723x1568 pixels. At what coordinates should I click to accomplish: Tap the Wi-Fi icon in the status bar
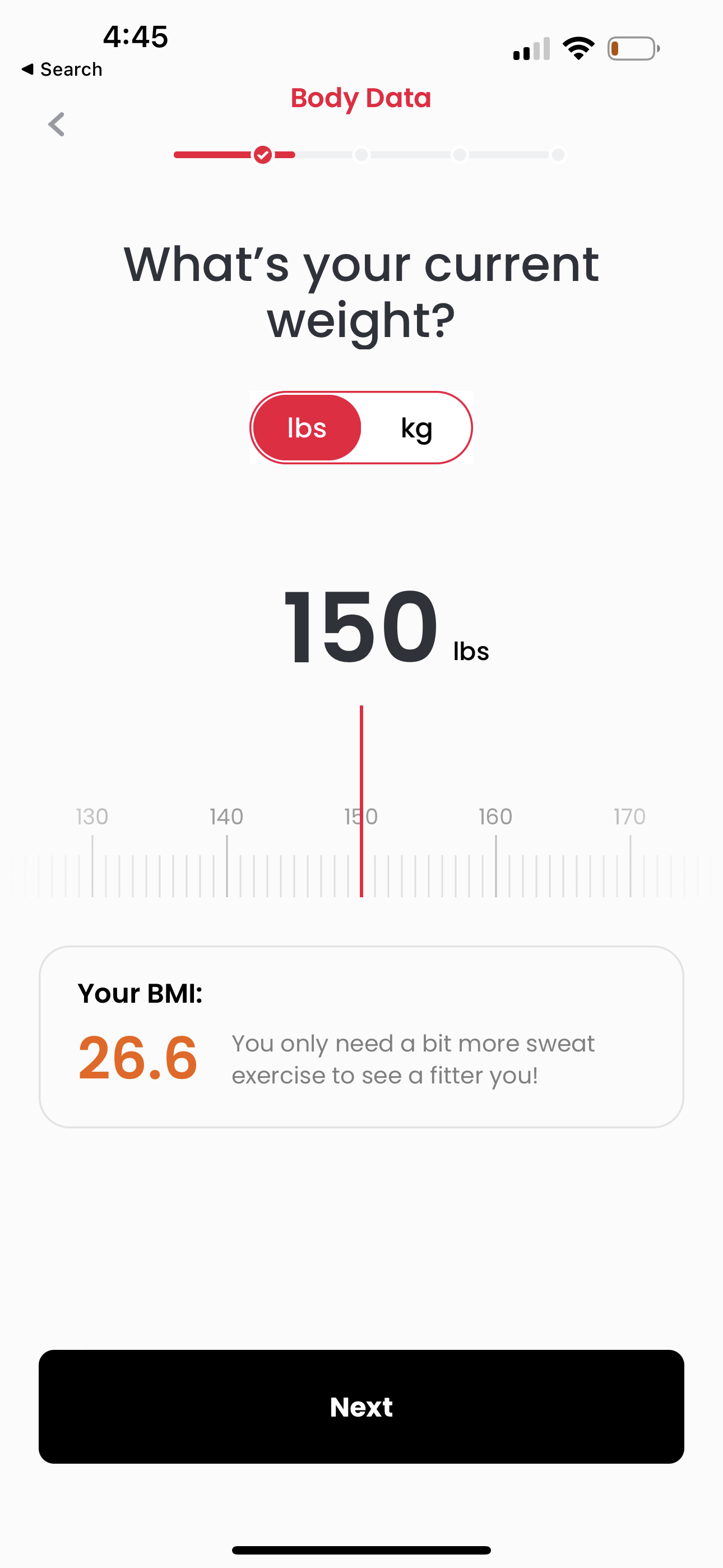click(577, 48)
